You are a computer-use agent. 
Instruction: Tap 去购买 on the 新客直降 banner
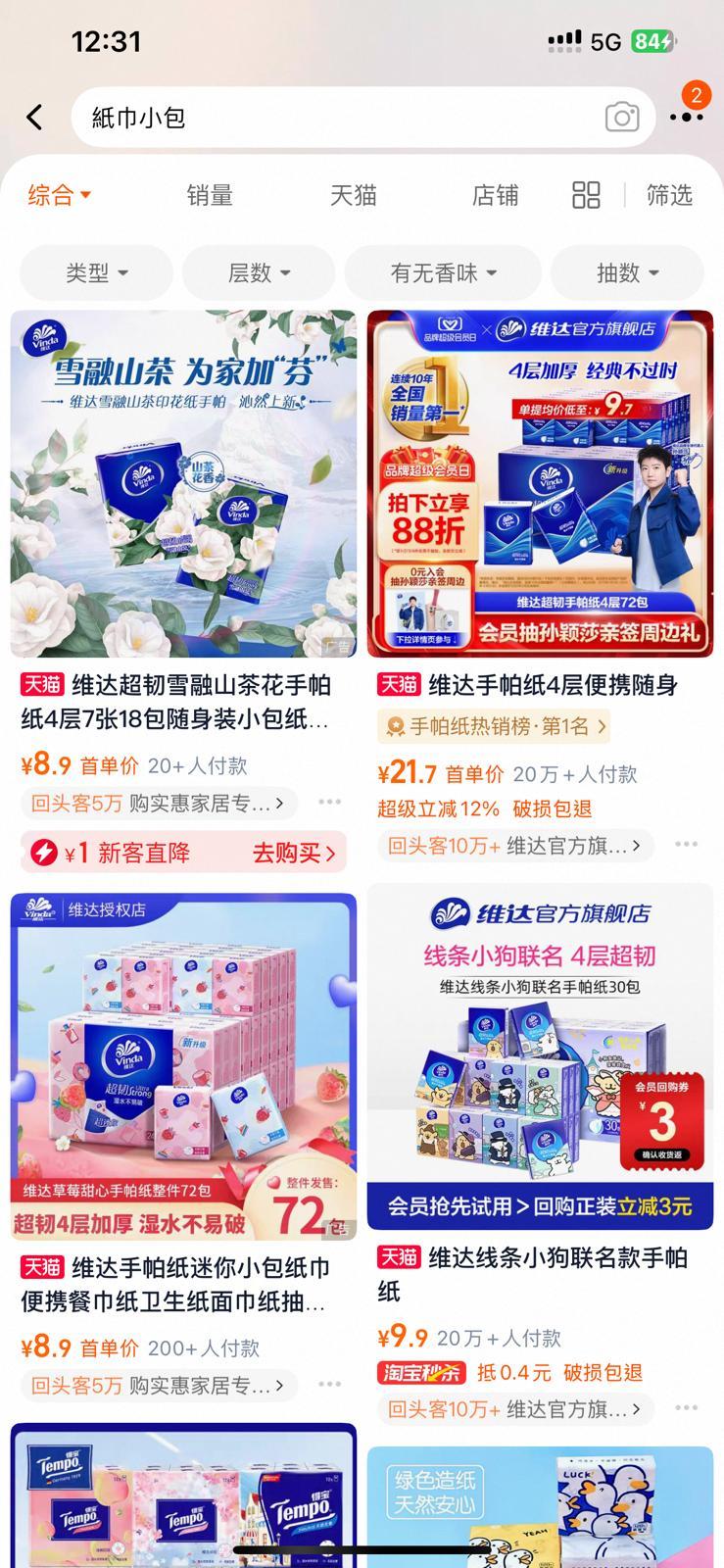pyautogui.click(x=294, y=853)
